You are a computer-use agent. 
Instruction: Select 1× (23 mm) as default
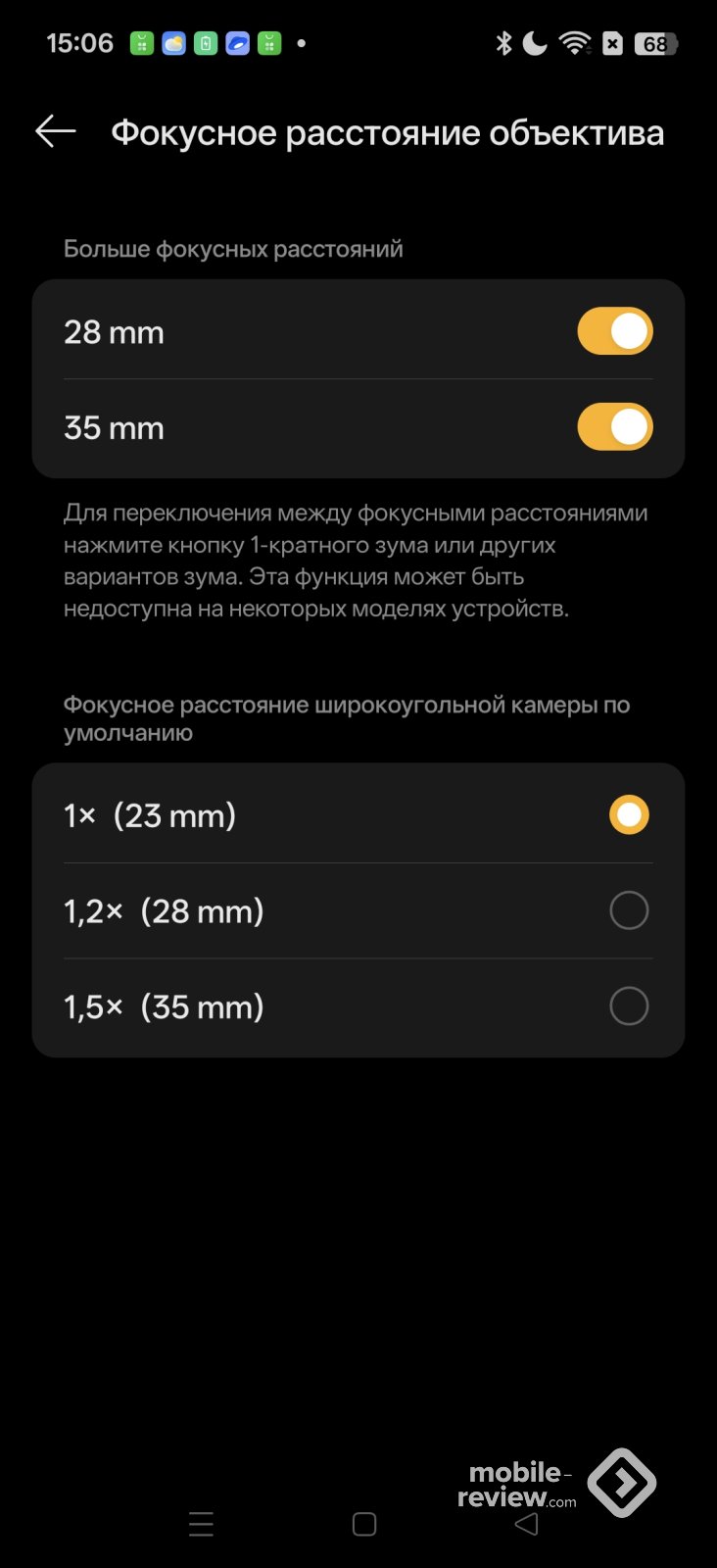click(x=628, y=815)
